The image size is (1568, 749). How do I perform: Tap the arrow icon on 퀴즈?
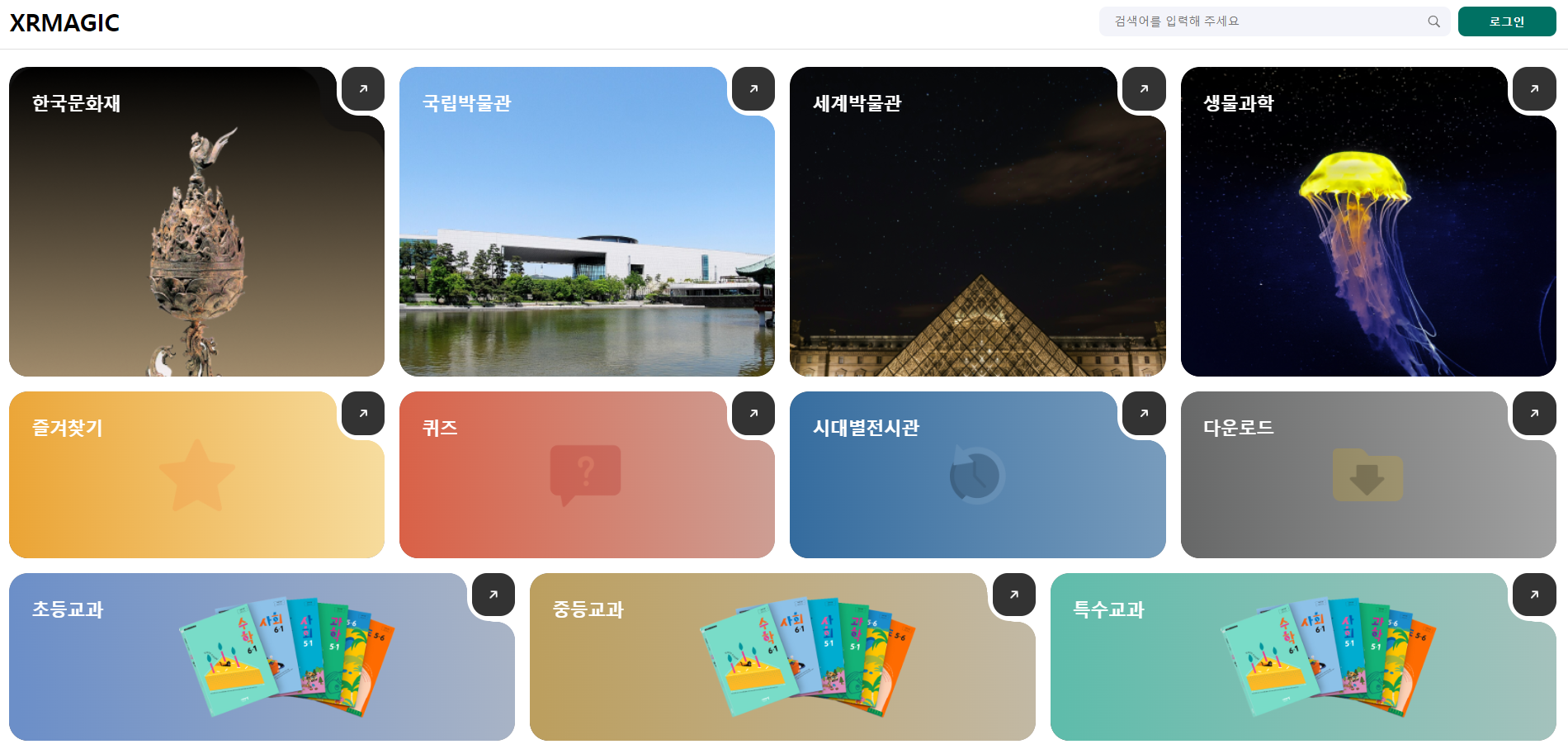click(753, 414)
